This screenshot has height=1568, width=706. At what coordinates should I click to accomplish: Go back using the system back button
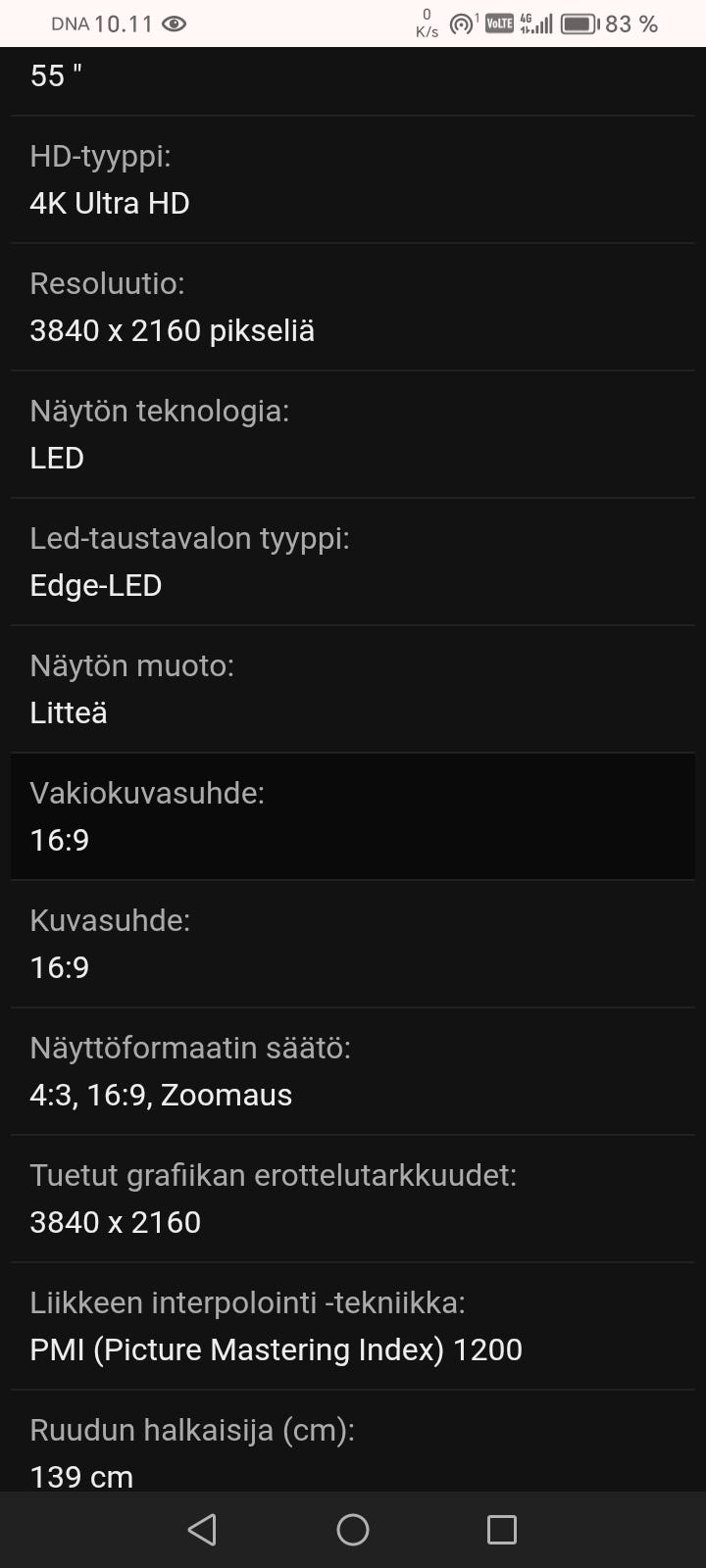tap(202, 1530)
